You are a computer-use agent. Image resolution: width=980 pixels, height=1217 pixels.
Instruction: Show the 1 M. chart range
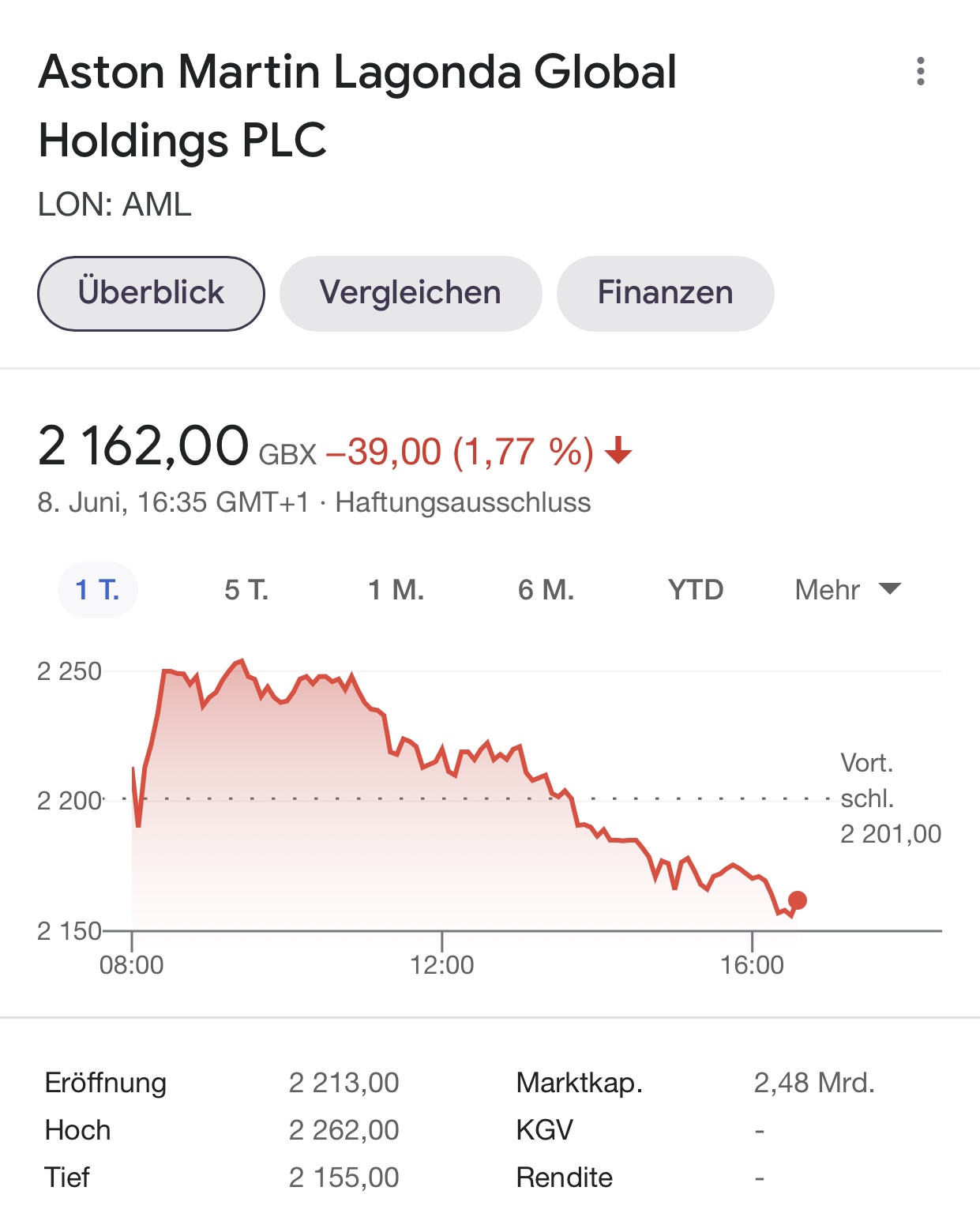[x=396, y=590]
